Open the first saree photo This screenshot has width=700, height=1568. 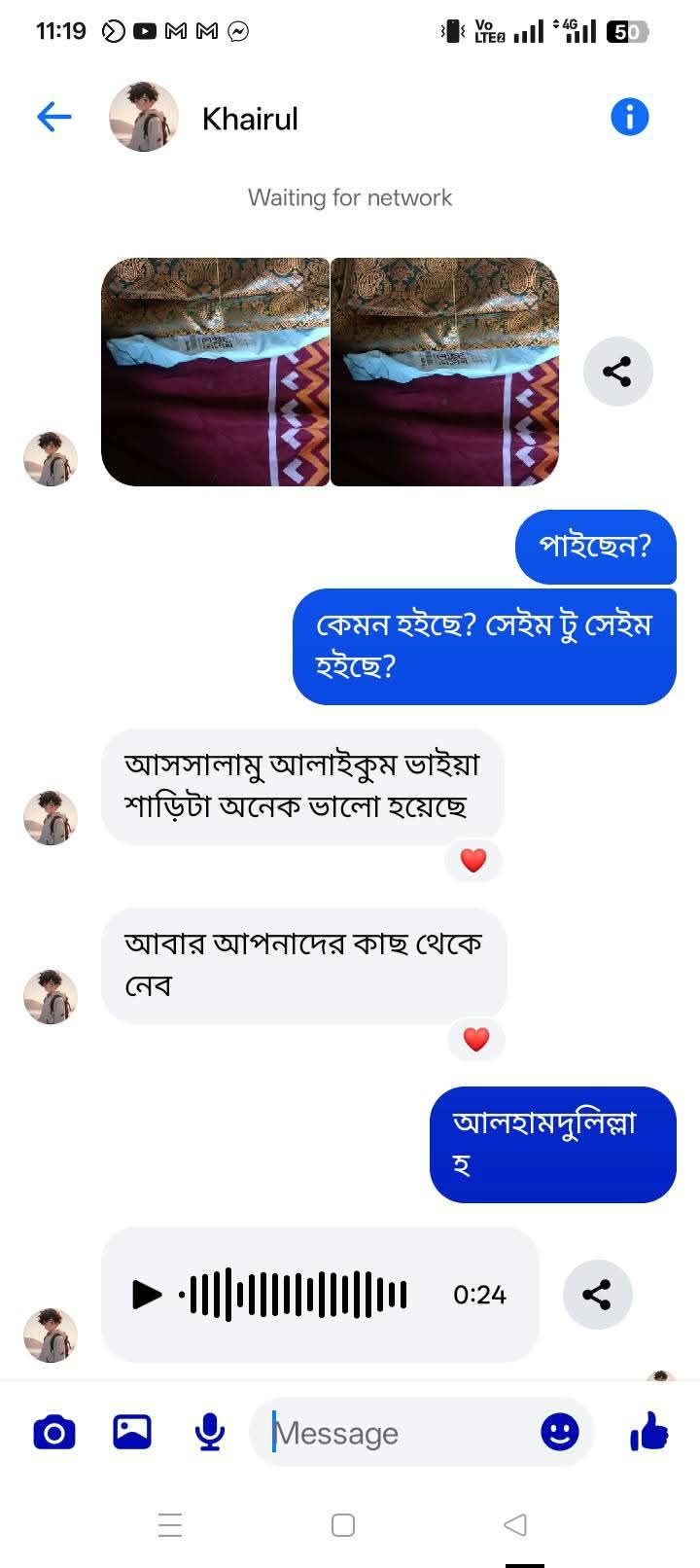point(215,372)
